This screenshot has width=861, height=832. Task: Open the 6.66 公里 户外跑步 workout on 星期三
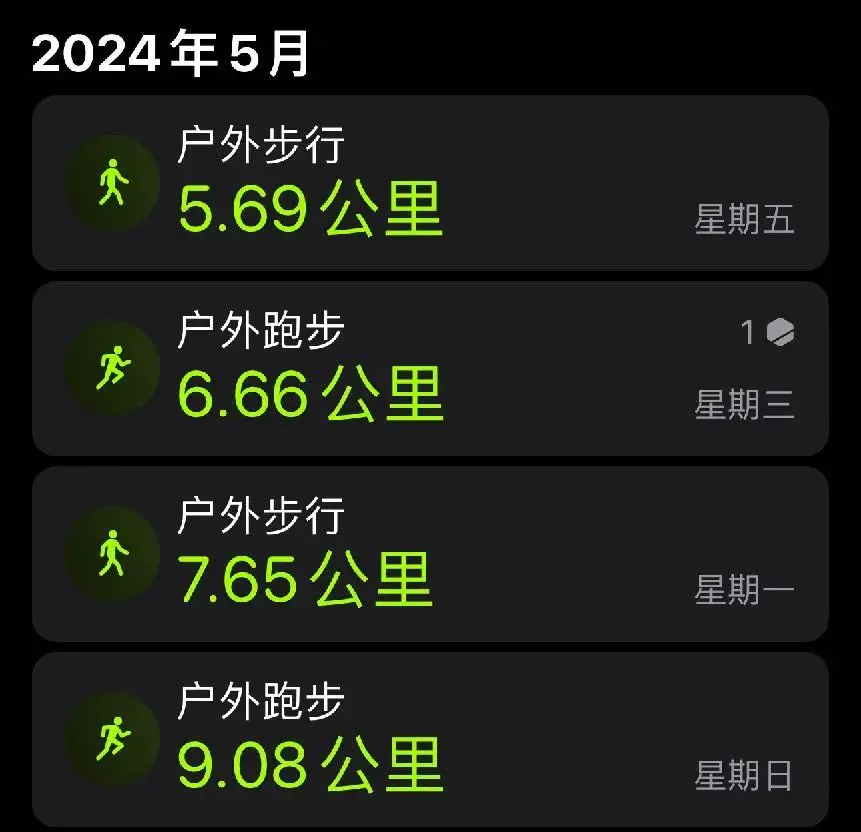tap(430, 368)
